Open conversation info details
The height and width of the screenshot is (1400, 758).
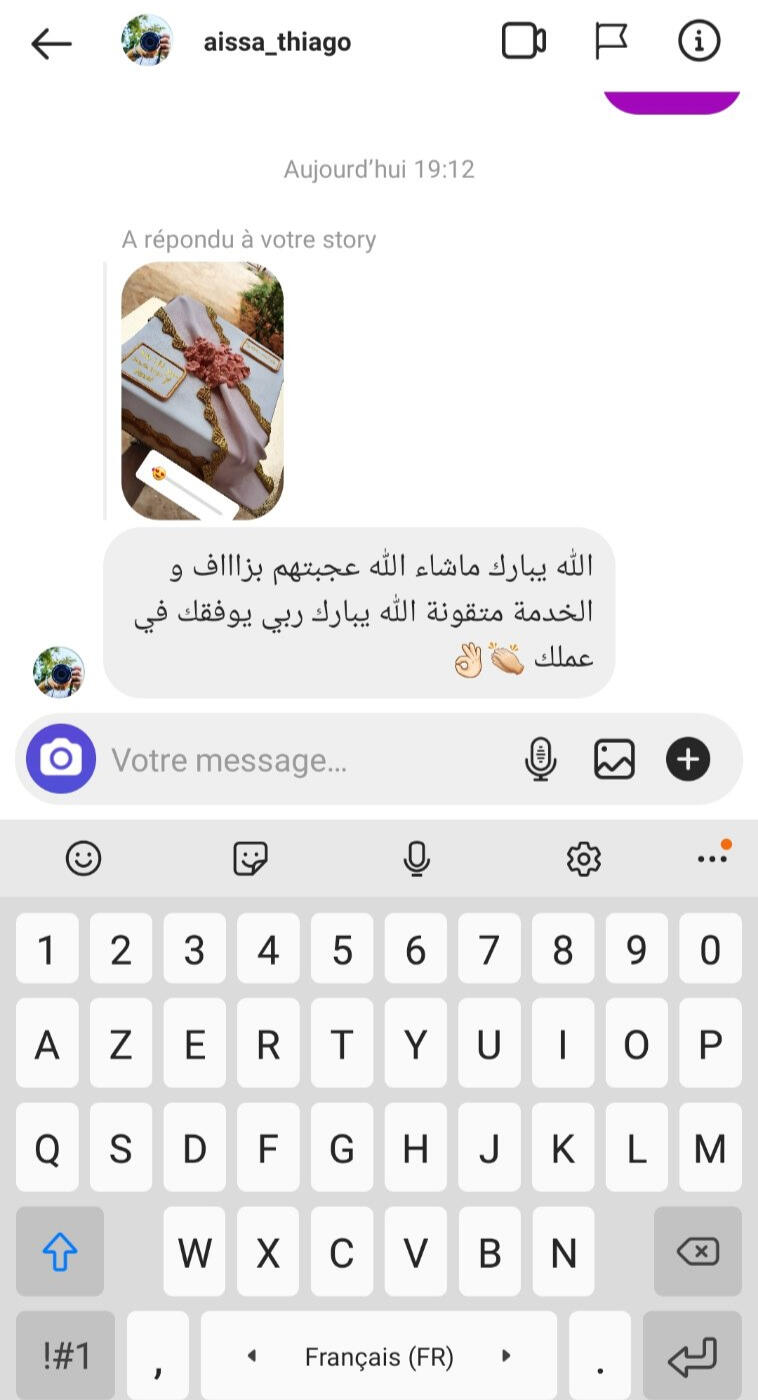click(x=699, y=41)
